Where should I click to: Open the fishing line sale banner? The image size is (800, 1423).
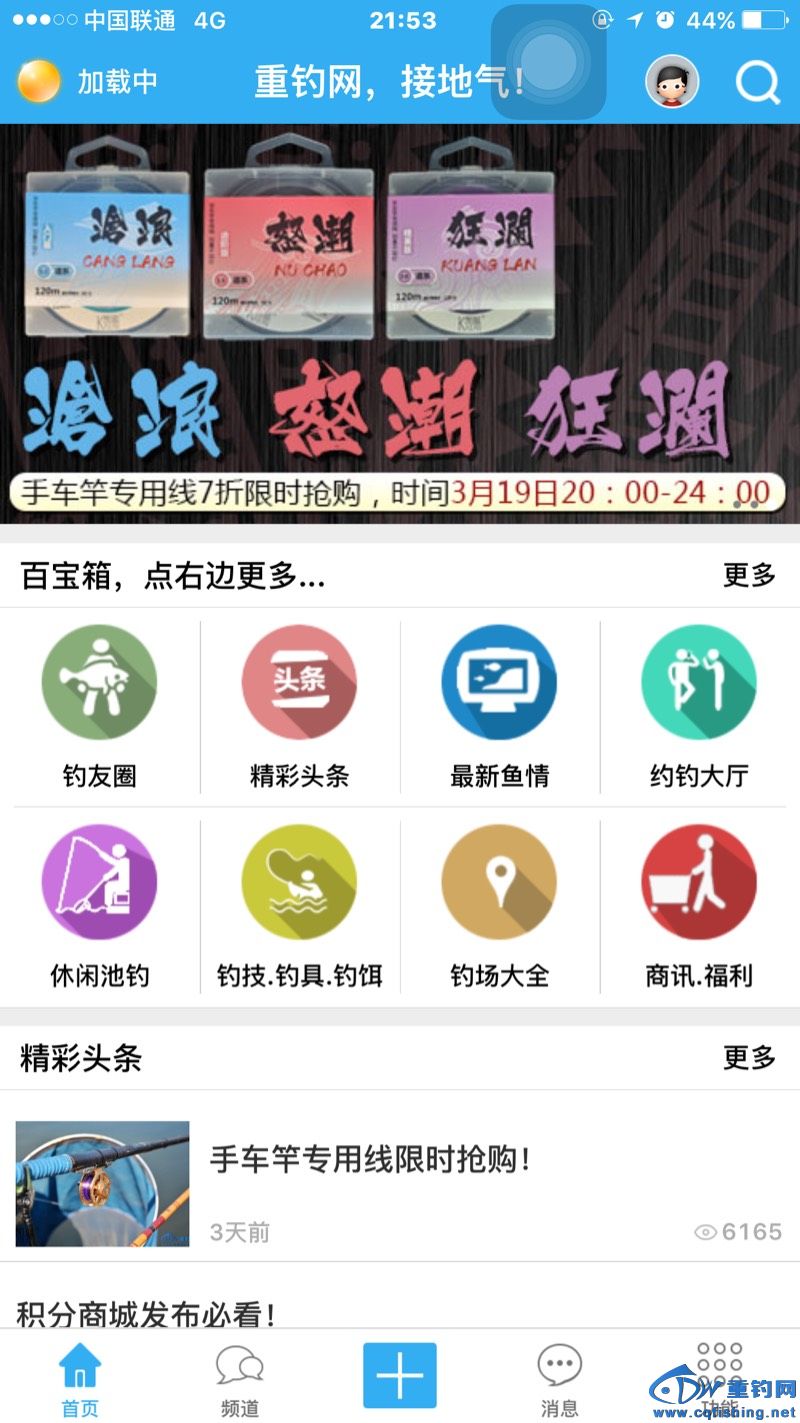(x=400, y=322)
